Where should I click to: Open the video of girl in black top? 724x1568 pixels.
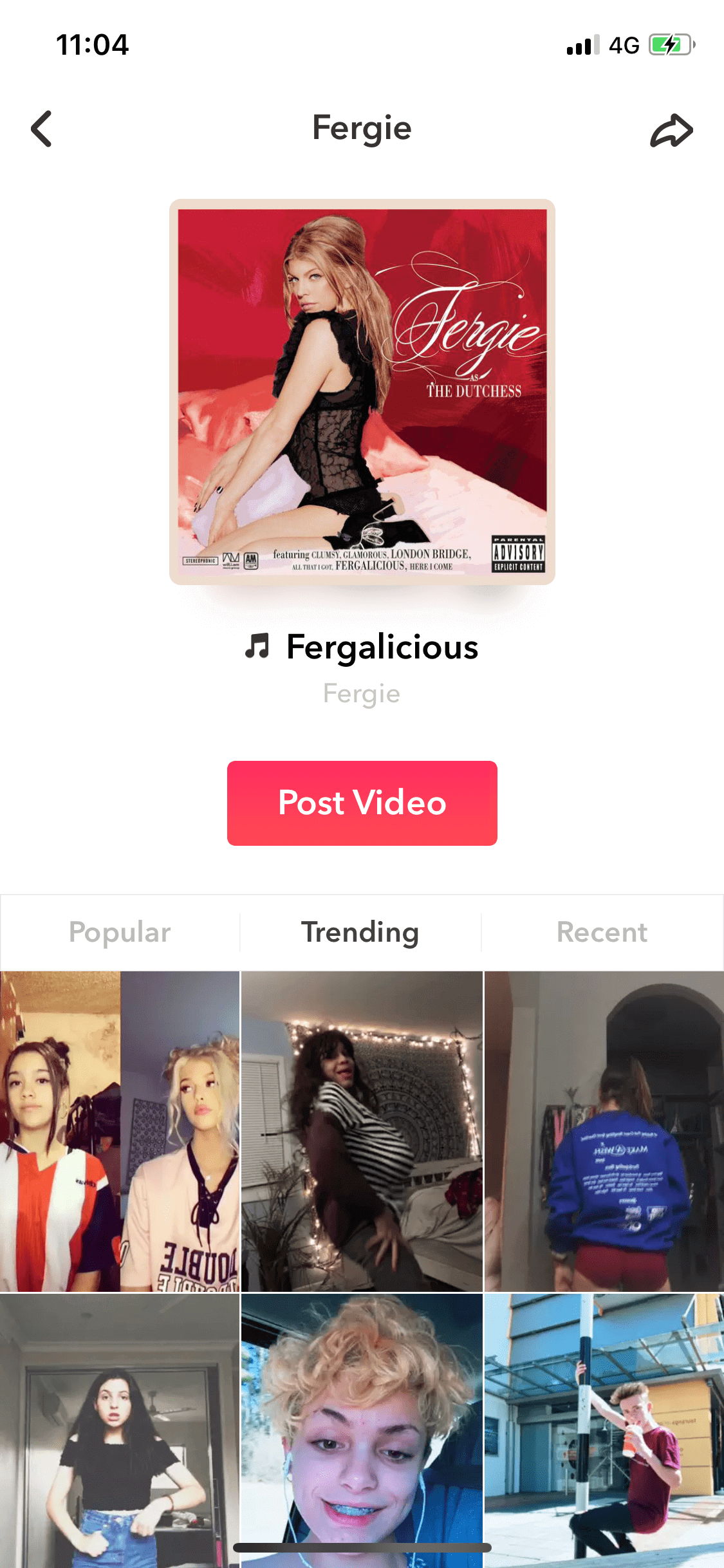coord(120,1431)
